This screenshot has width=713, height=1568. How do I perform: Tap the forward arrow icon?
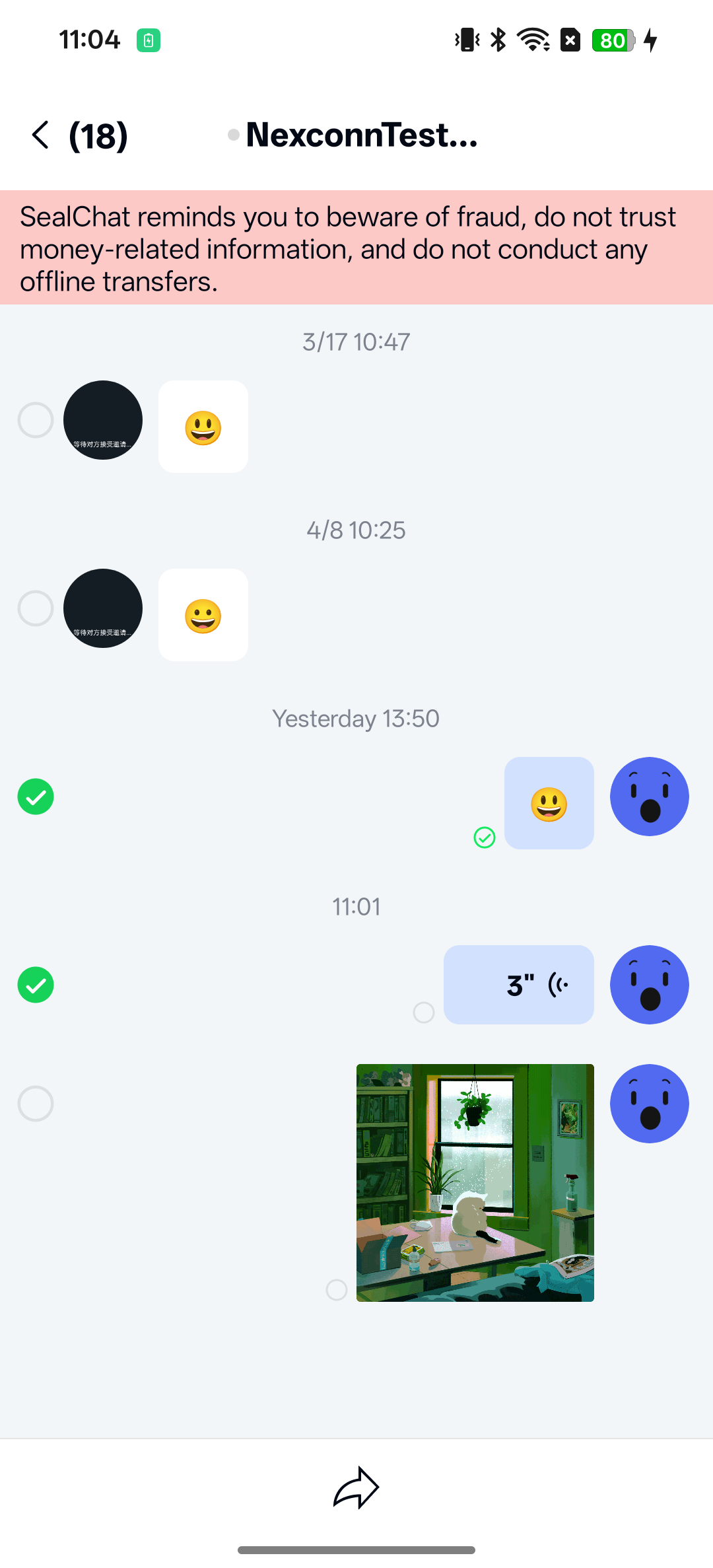click(x=356, y=1487)
